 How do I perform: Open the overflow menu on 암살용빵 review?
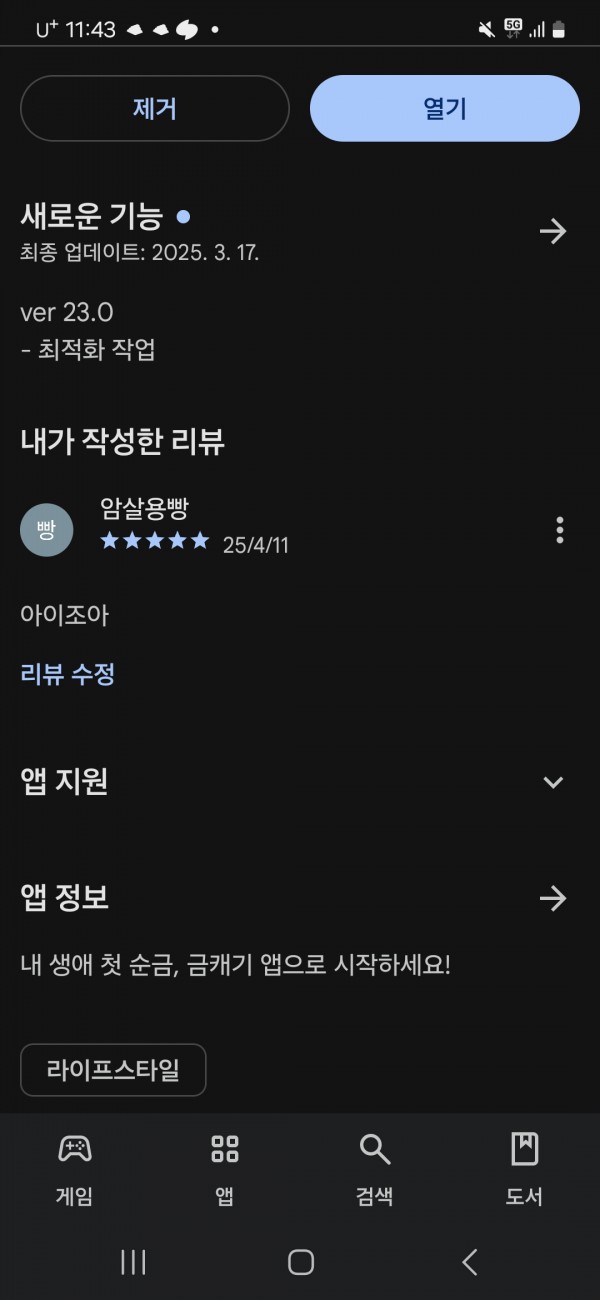coord(560,530)
